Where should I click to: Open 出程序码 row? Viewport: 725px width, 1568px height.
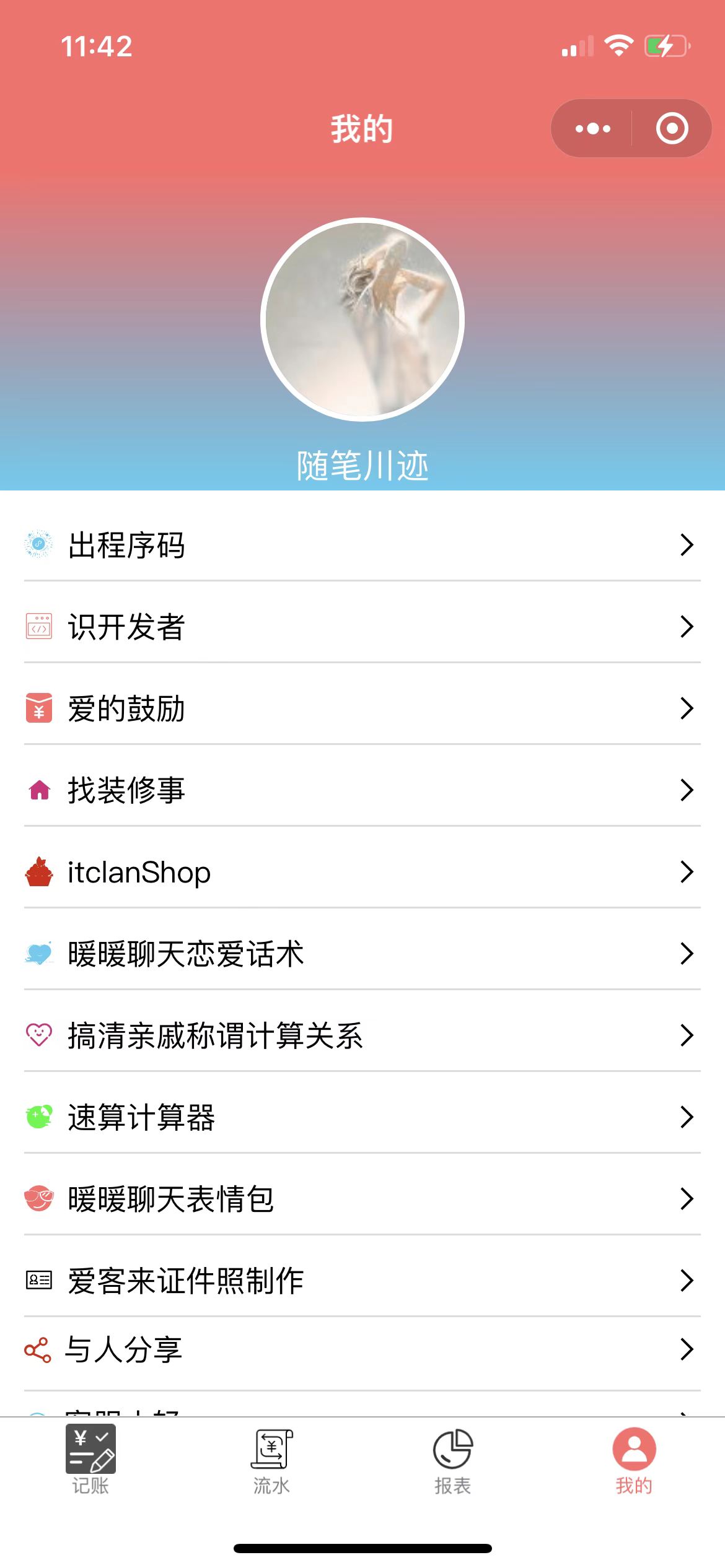point(362,545)
